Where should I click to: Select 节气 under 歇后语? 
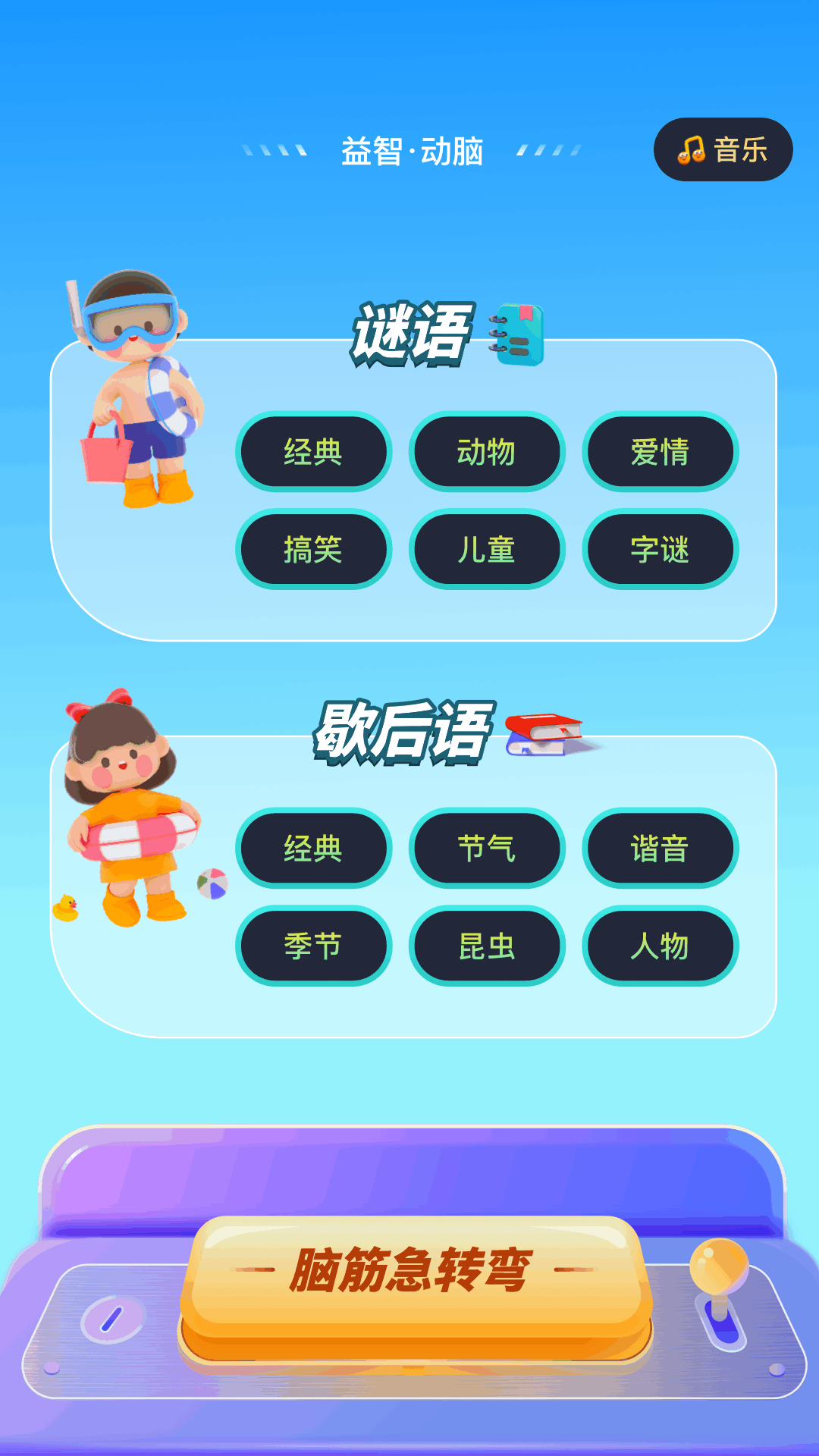coord(486,849)
